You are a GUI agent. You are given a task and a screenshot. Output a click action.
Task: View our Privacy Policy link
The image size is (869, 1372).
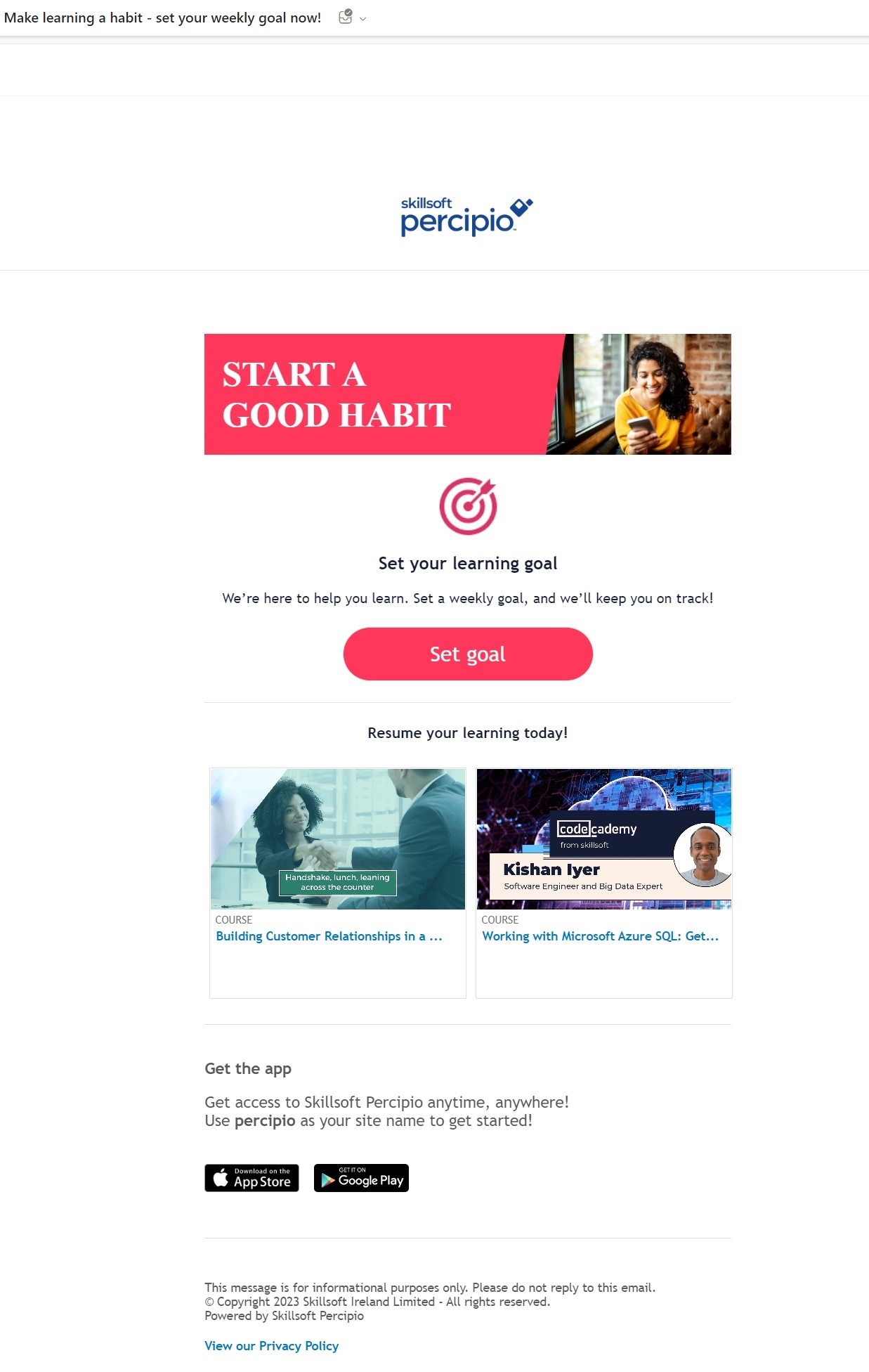271,1346
